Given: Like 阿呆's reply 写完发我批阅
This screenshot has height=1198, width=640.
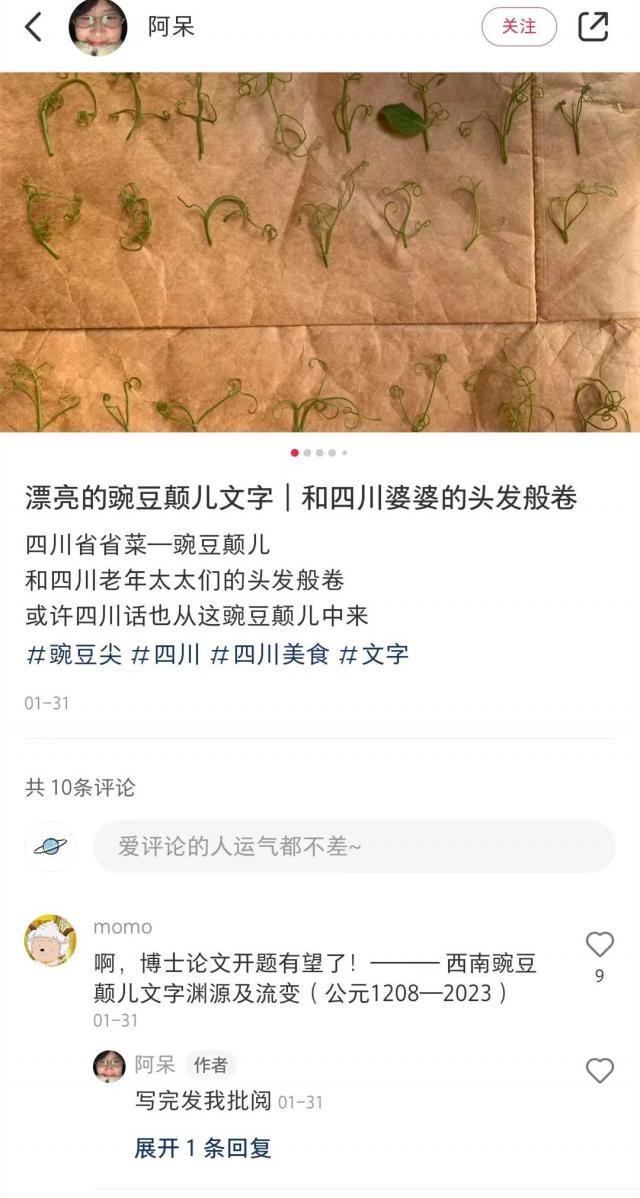Looking at the screenshot, I should tap(599, 1071).
